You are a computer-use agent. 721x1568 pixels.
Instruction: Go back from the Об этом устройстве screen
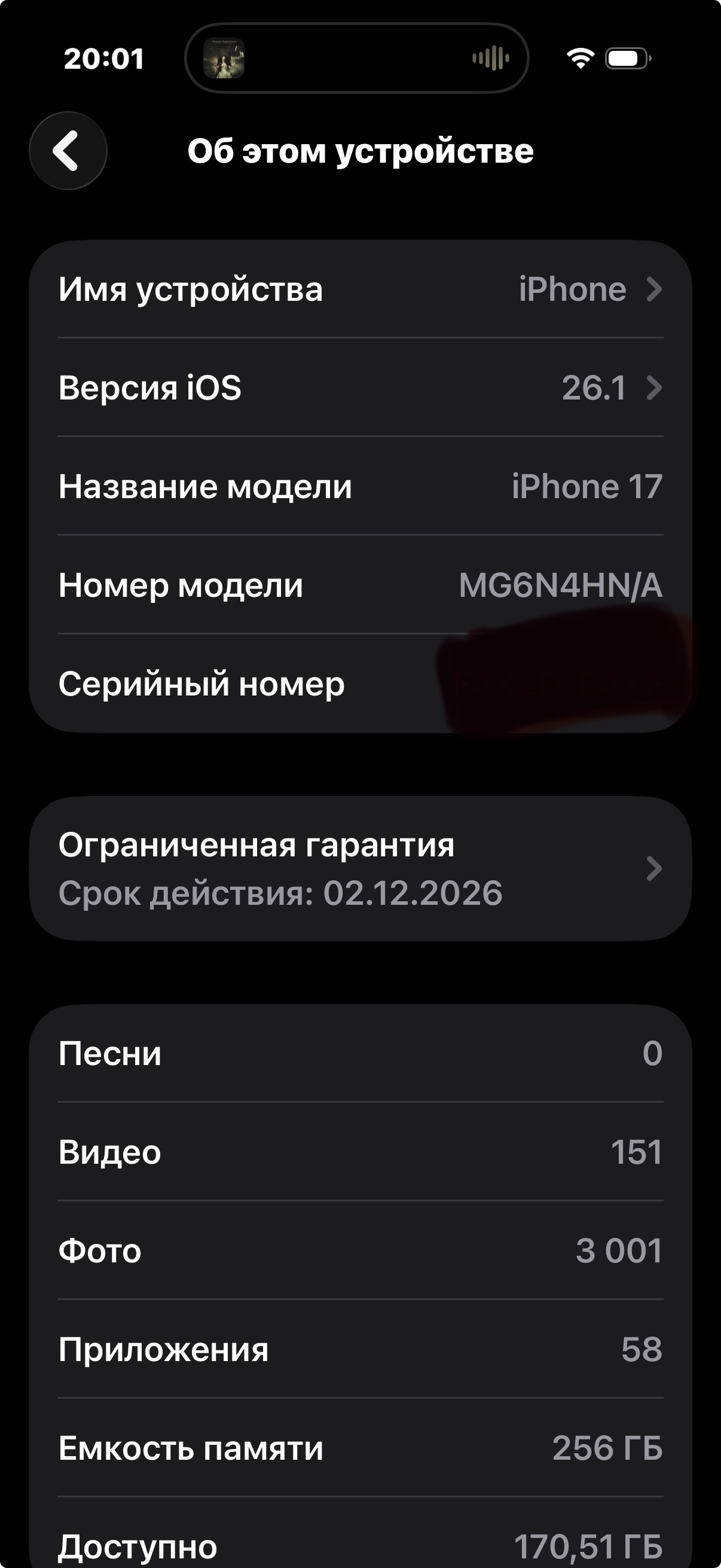point(68,151)
